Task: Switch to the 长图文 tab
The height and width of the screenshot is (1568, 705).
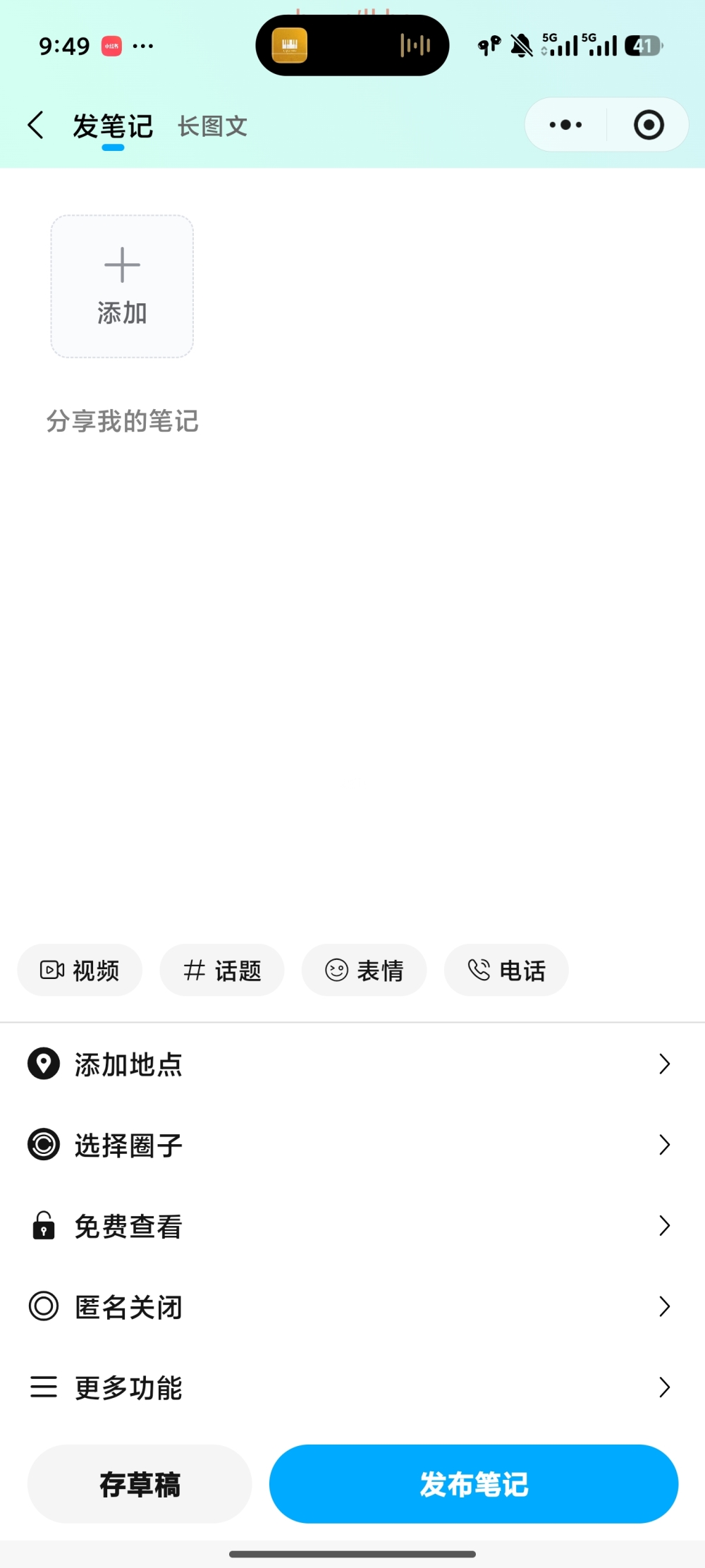Action: coord(212,126)
